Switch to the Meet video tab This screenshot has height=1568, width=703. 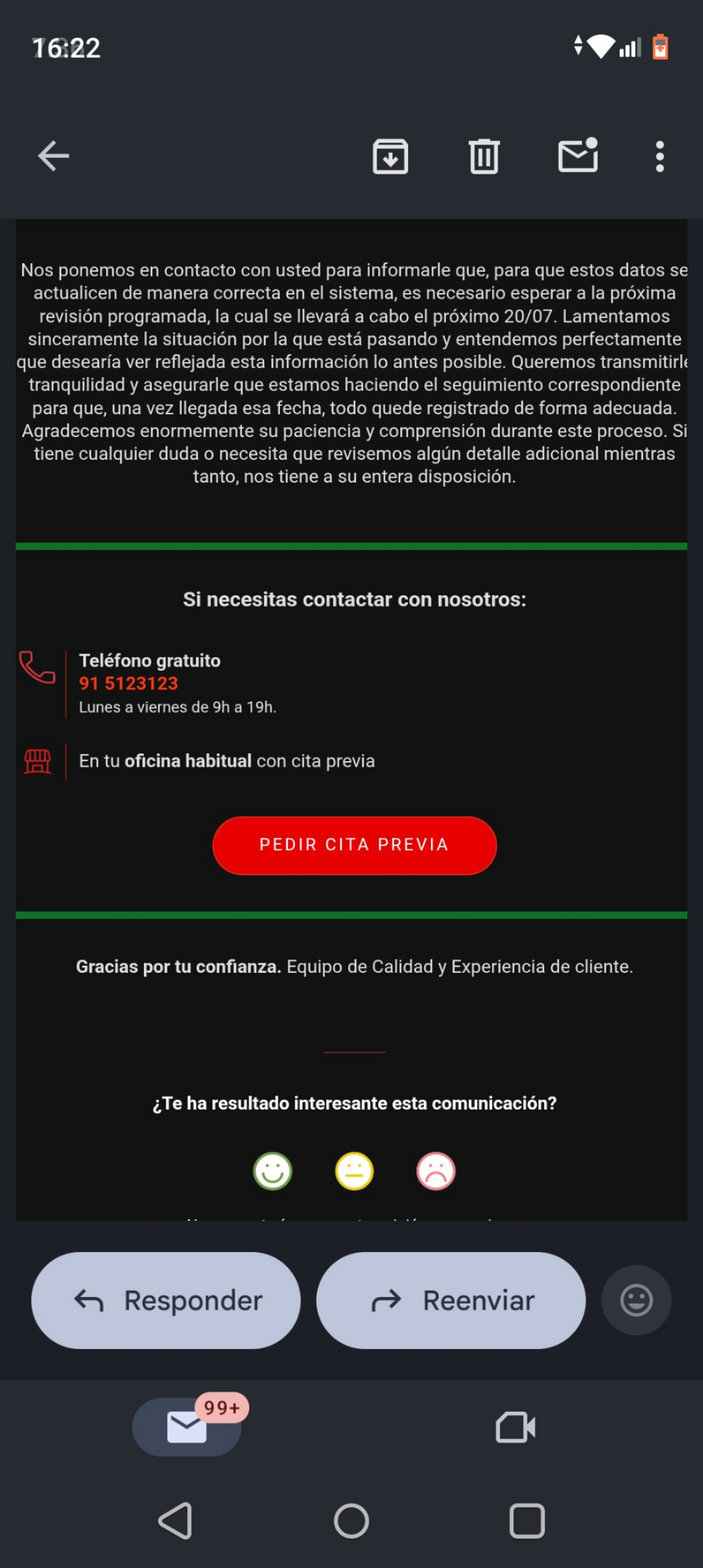516,1427
